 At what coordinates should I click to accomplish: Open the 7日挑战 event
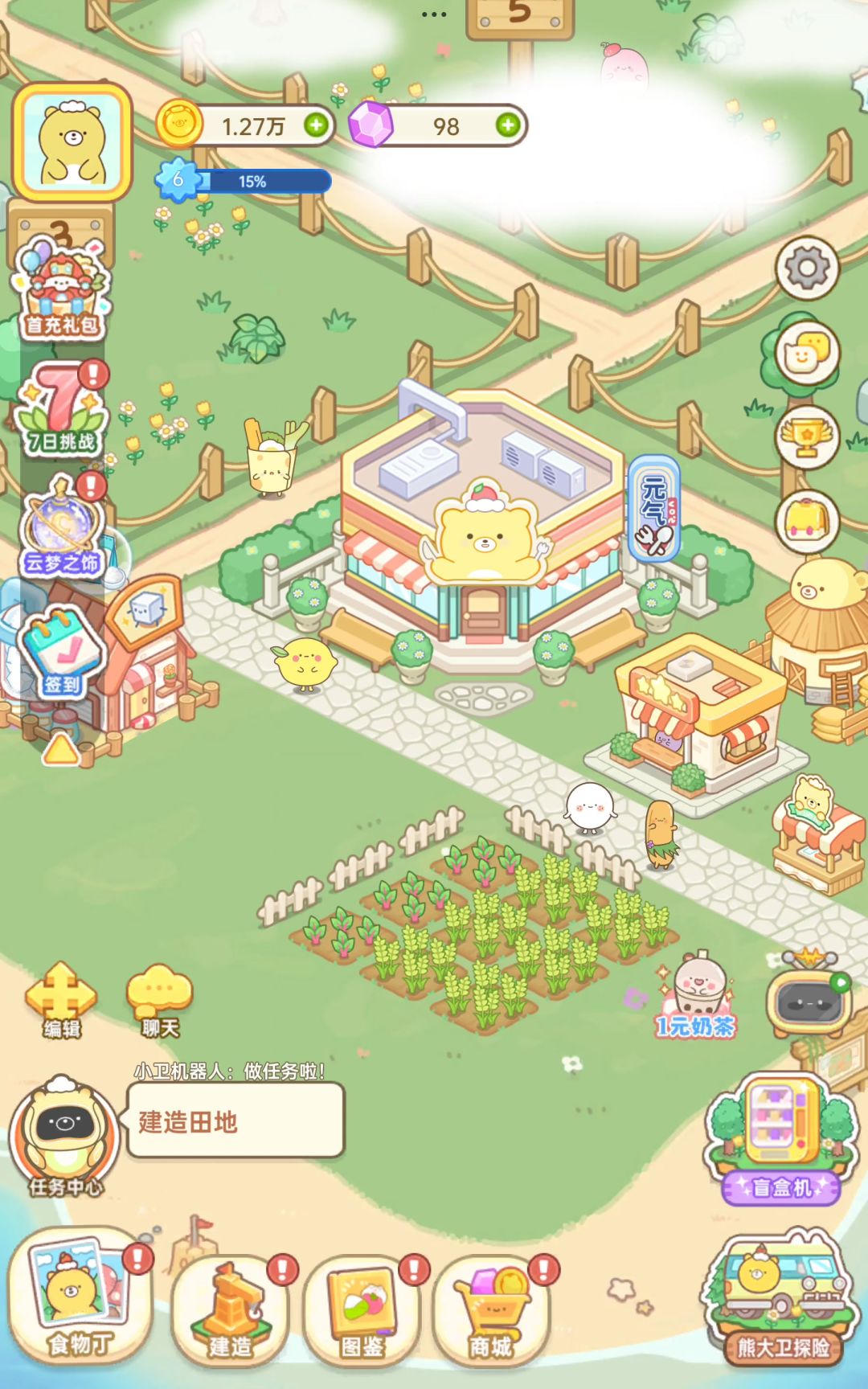pyautogui.click(x=62, y=411)
